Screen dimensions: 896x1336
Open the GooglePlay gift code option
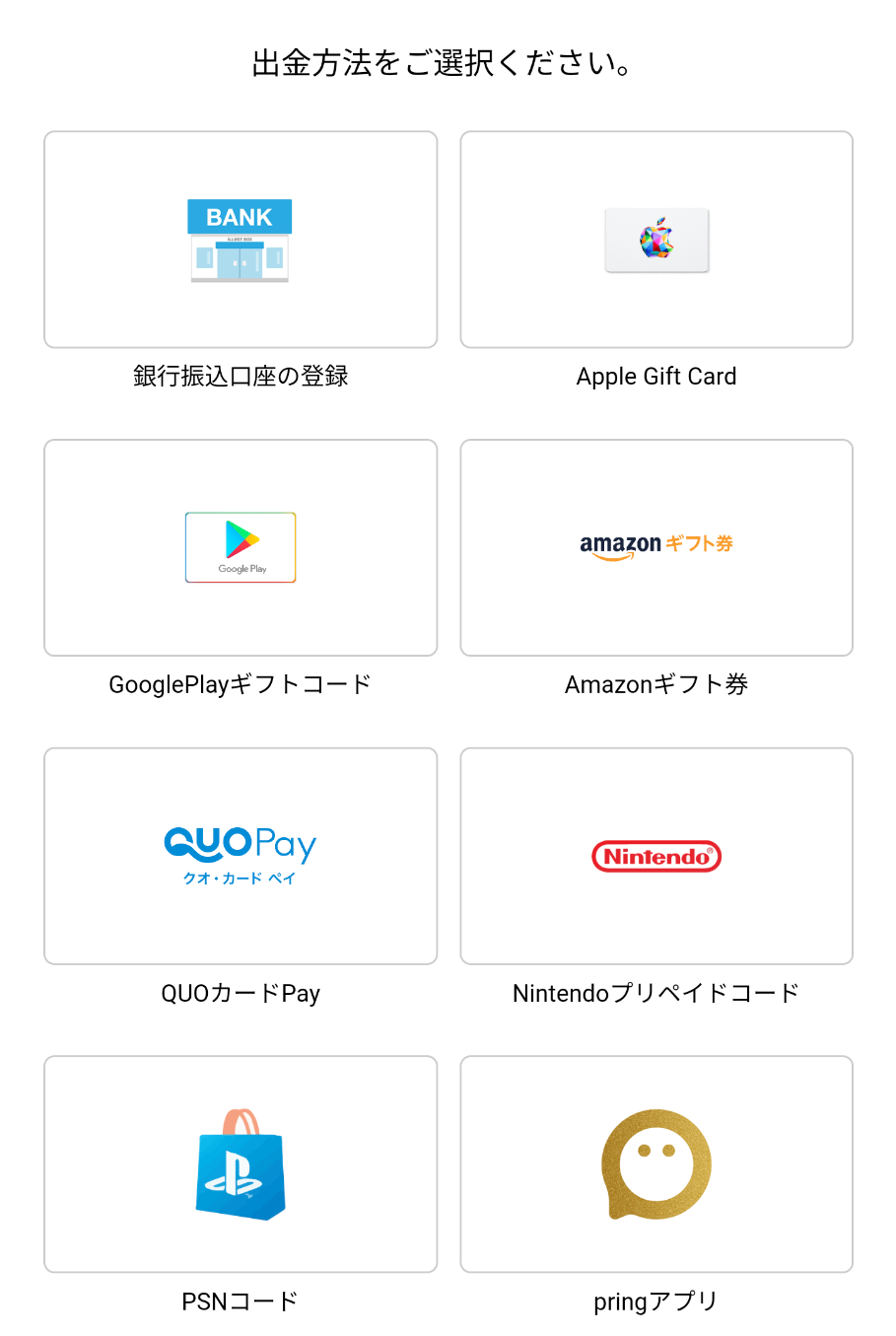(241, 547)
